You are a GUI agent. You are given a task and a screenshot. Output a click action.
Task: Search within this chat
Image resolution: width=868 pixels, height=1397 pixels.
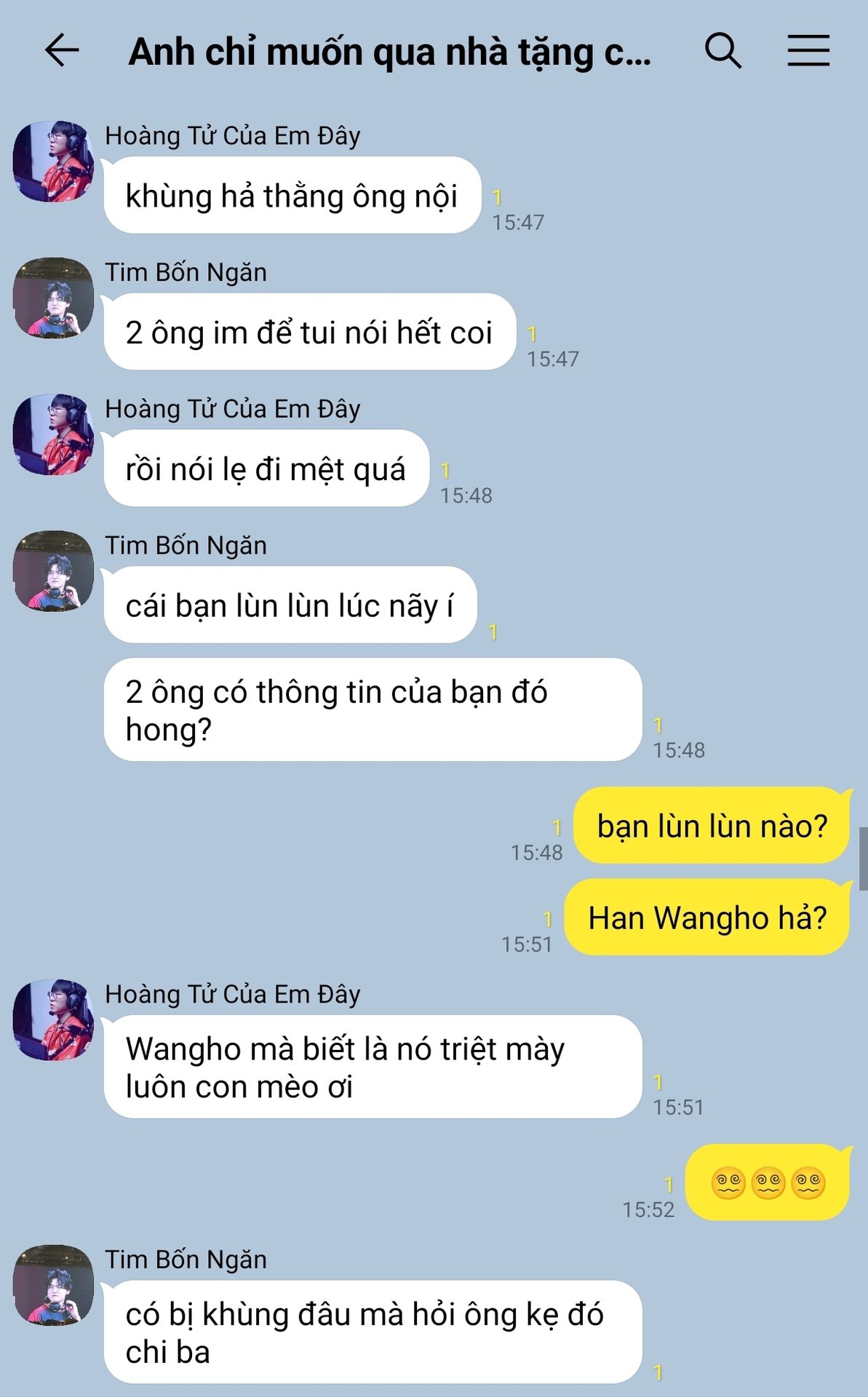tap(723, 51)
